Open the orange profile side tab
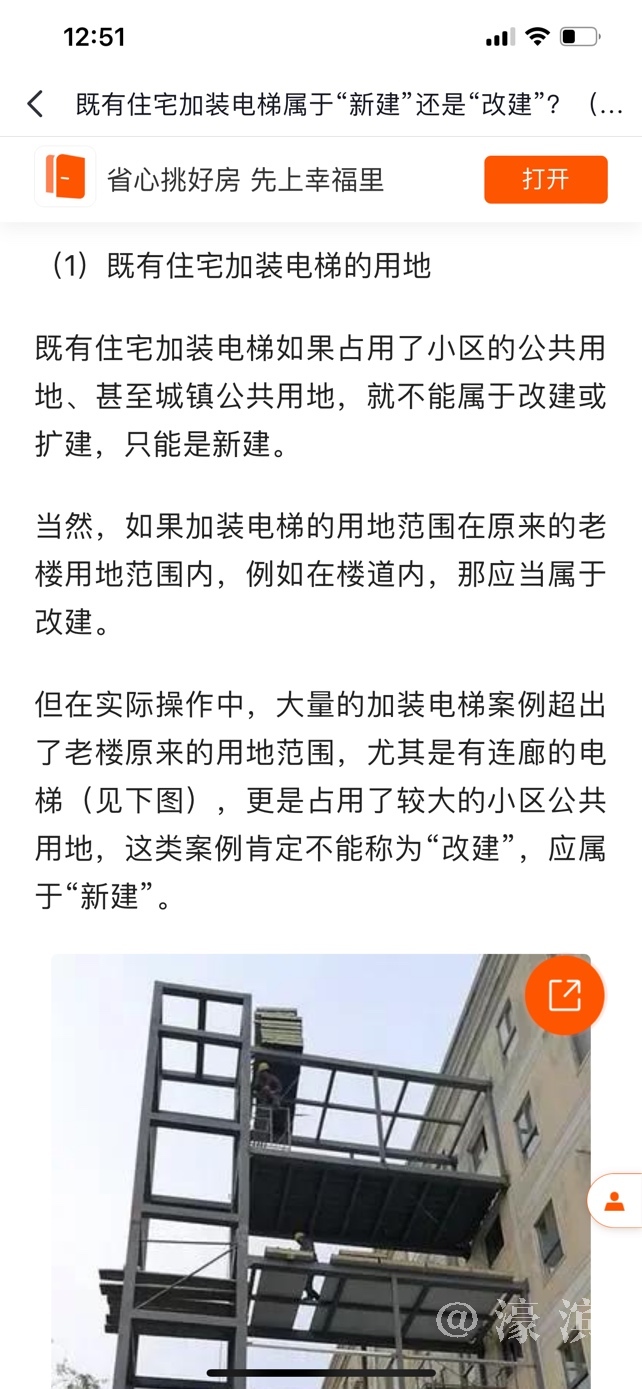The width and height of the screenshot is (642, 1389). click(x=616, y=1200)
